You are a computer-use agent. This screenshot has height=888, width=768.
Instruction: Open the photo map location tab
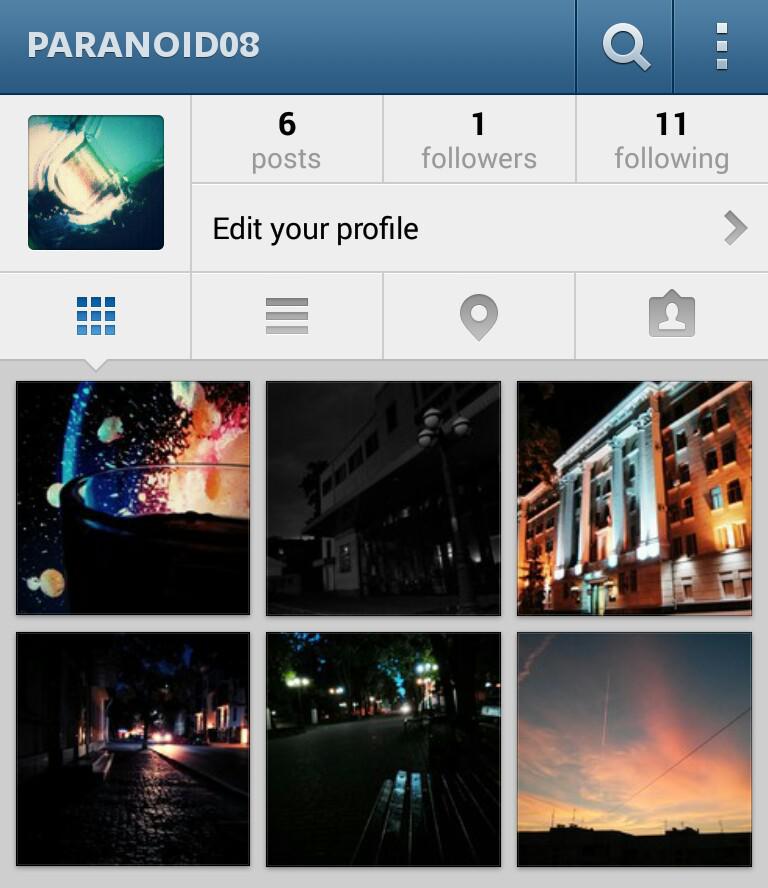click(x=479, y=316)
